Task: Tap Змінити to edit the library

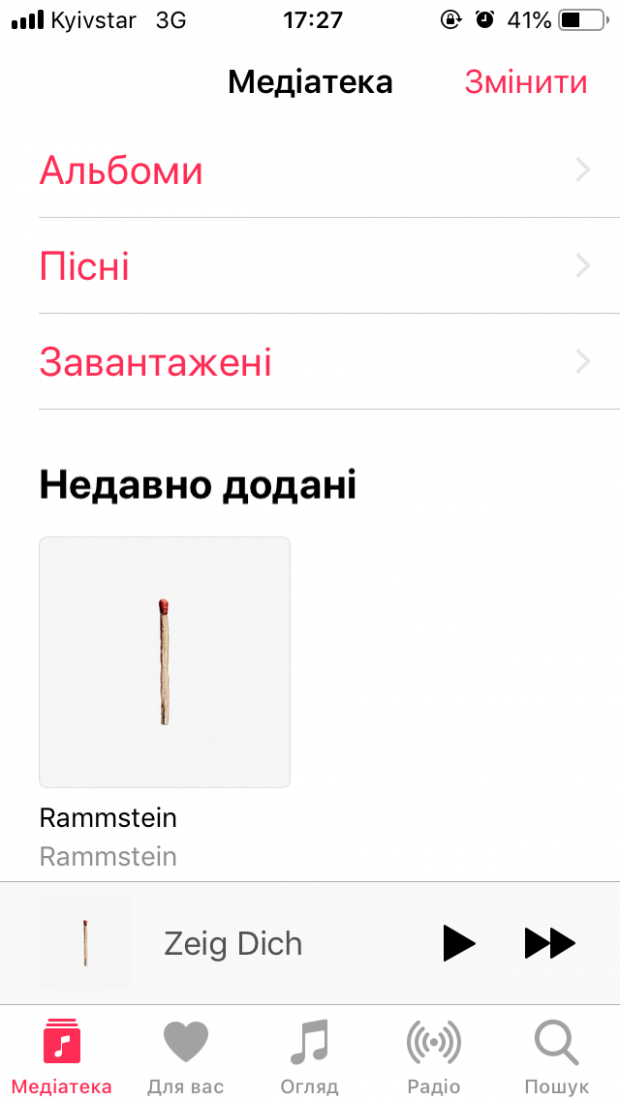Action: [x=525, y=82]
